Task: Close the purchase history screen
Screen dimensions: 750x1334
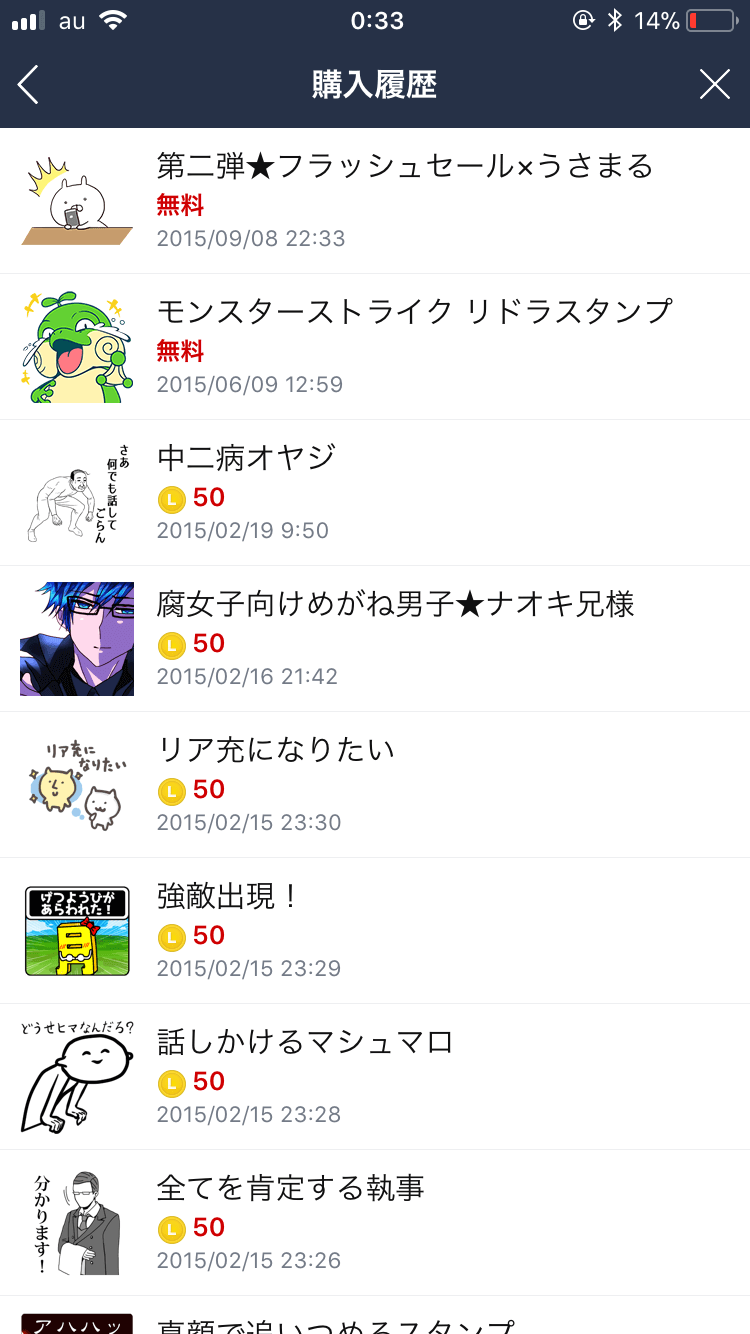Action: tap(714, 85)
